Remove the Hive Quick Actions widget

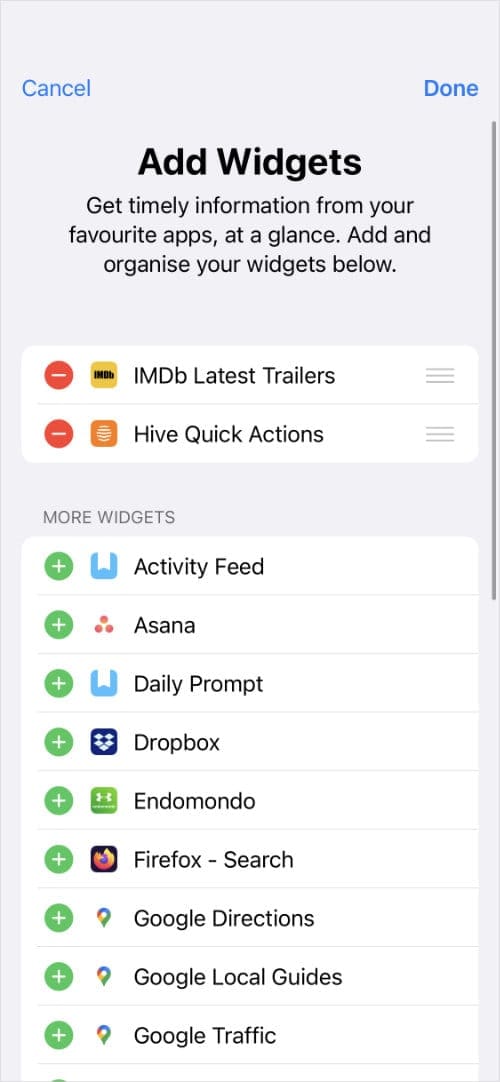pyautogui.click(x=59, y=434)
